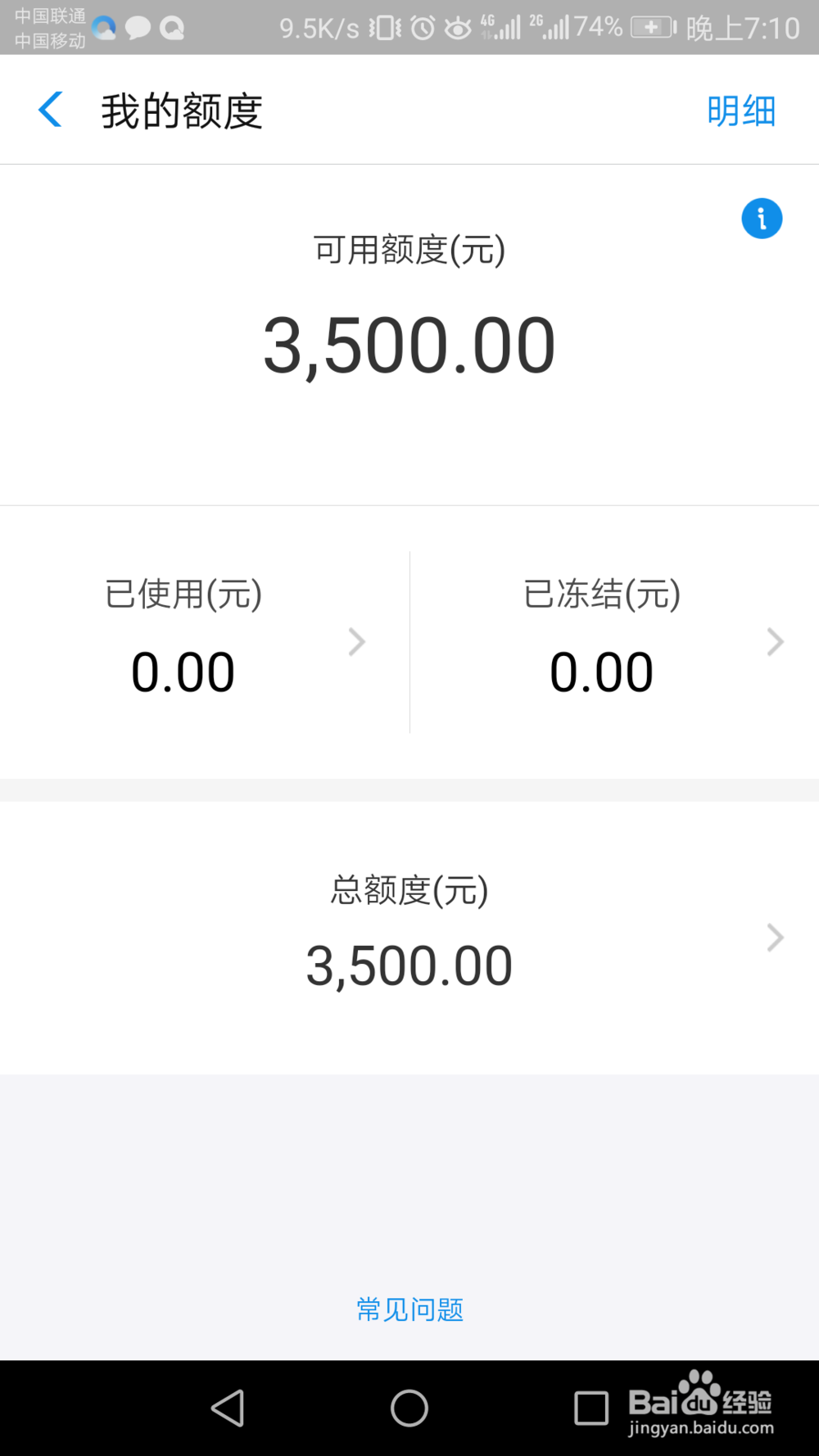The image size is (819, 1456).
Task: Tap the back arrow beside 我的额度
Action: [50, 109]
